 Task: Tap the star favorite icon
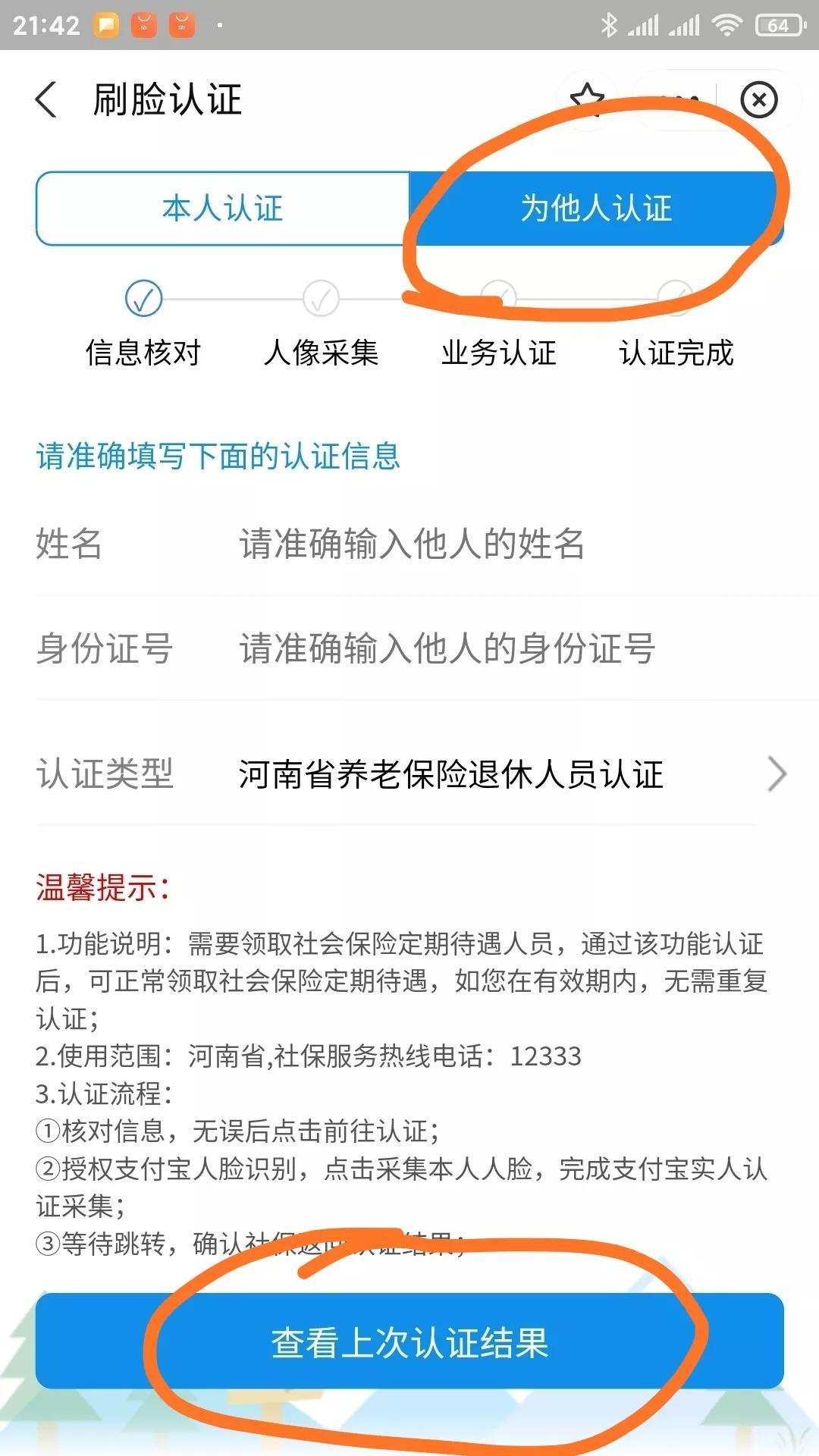pos(587,100)
